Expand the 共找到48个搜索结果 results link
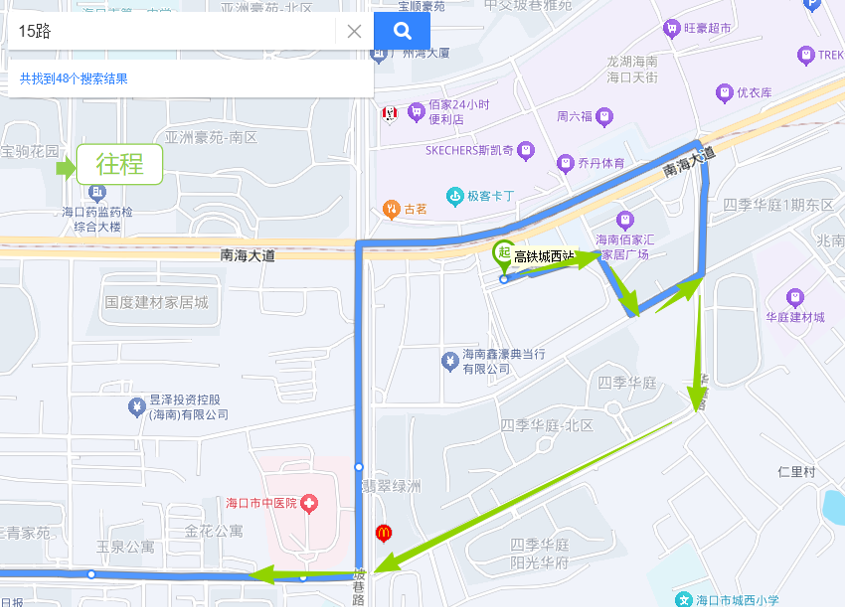Image resolution: width=845 pixels, height=607 pixels. coord(74,78)
